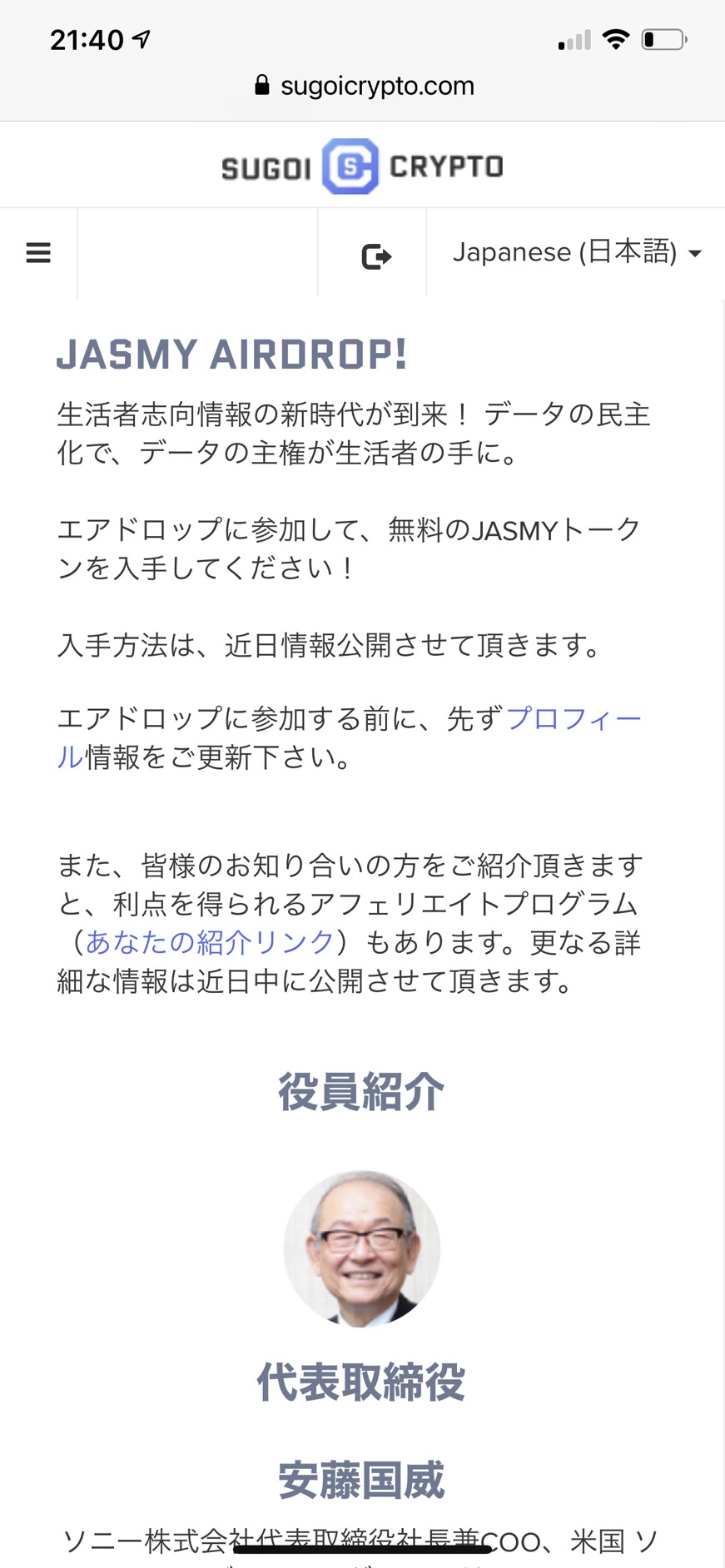Viewport: 725px width, 1568px height.
Task: Open the hamburger menu
Action: coord(38,252)
